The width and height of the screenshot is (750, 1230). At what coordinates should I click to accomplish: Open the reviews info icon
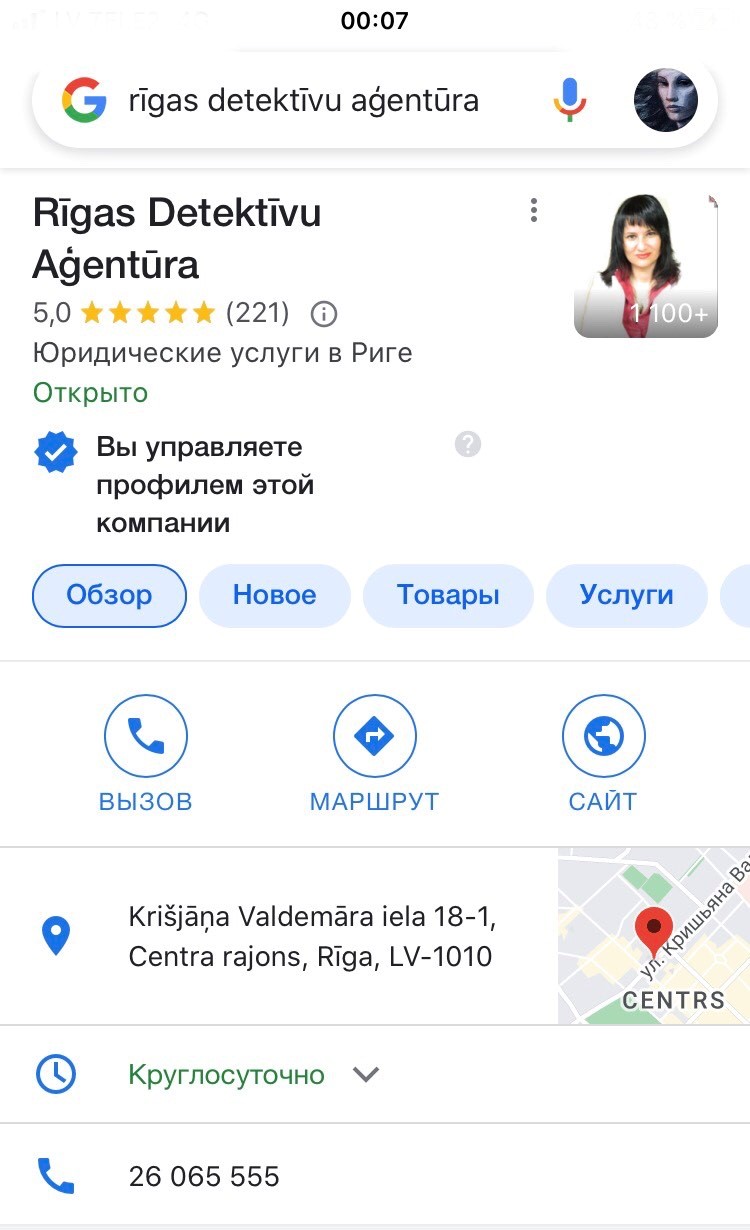point(324,314)
